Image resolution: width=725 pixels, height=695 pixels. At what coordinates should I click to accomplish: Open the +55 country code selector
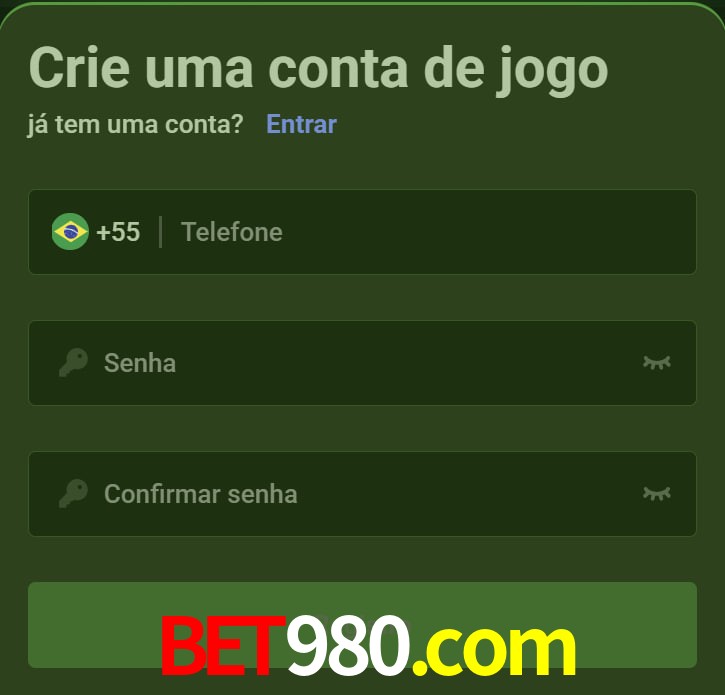pyautogui.click(x=97, y=232)
